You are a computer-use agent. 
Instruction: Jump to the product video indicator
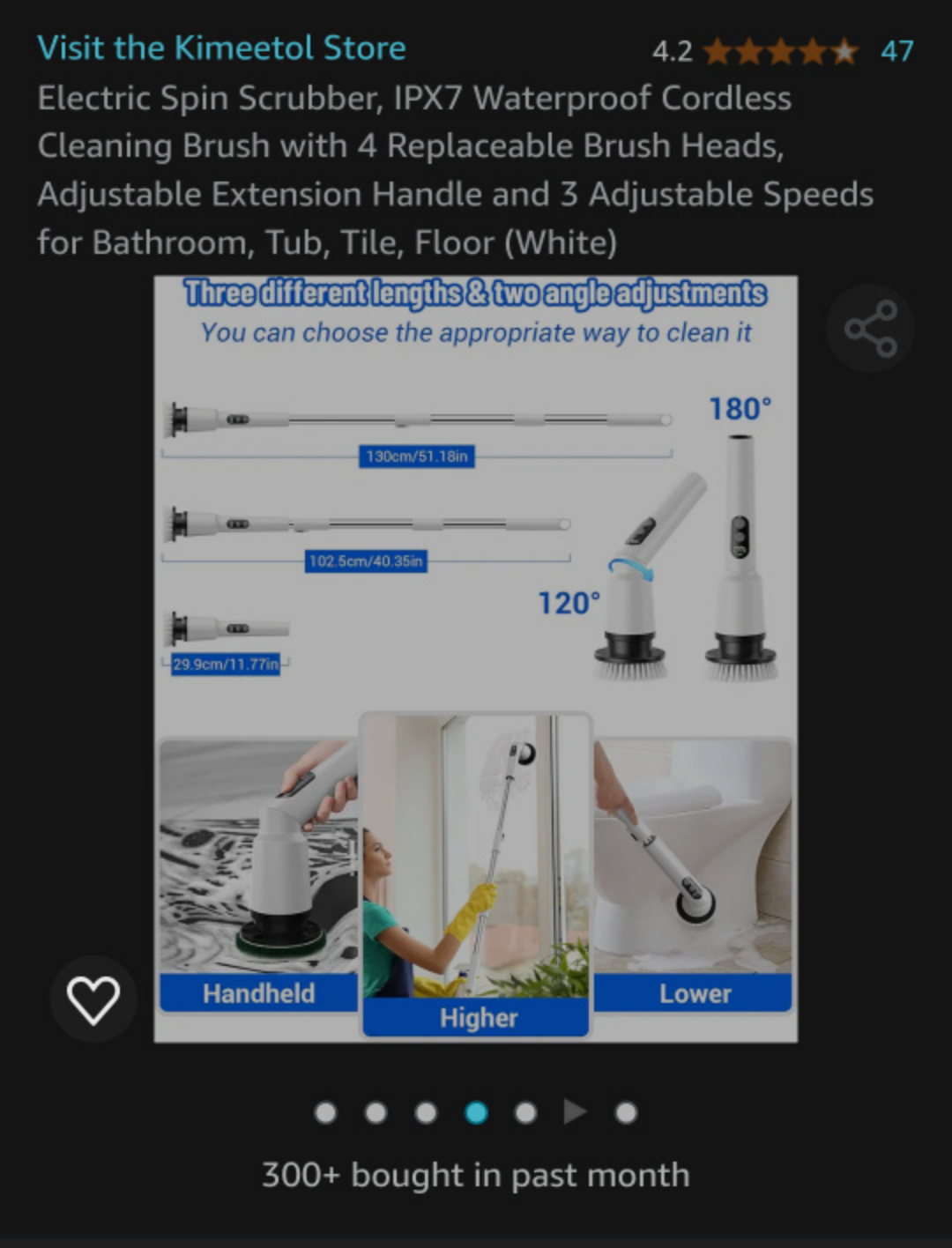click(575, 1112)
